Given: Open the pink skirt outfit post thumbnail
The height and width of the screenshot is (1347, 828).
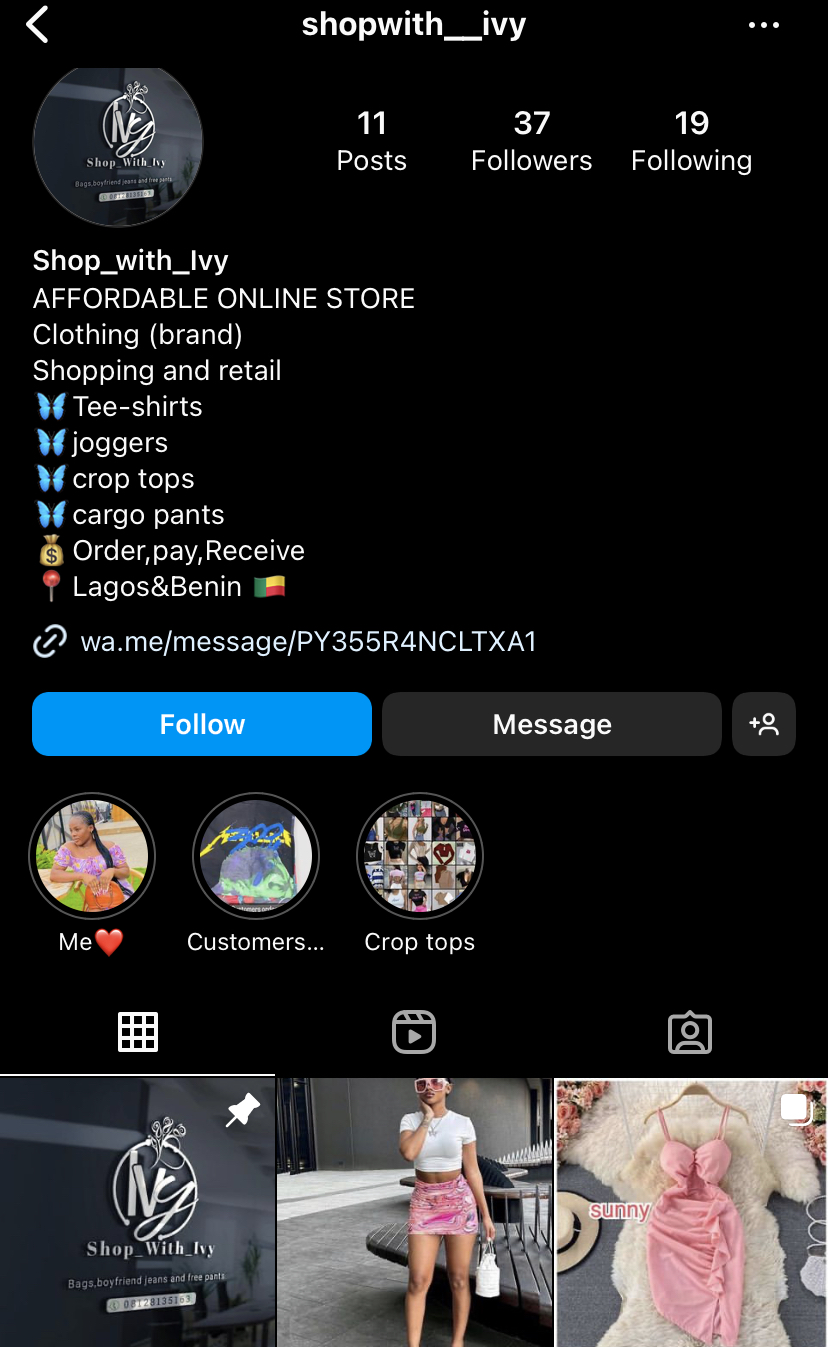Looking at the screenshot, I should 413,1212.
